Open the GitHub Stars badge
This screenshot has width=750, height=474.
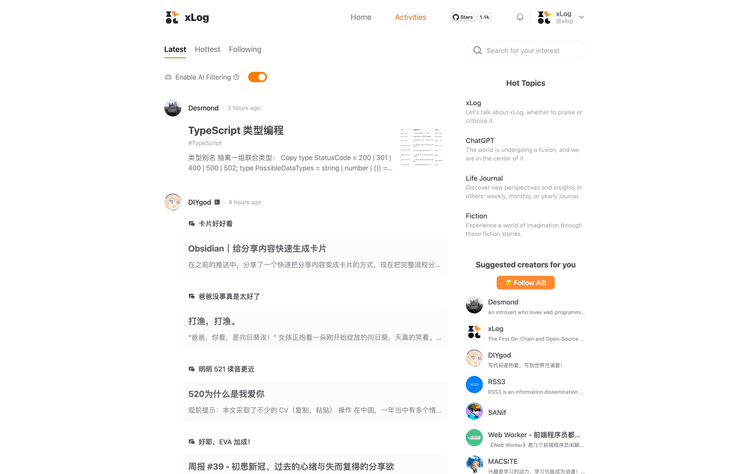point(470,17)
